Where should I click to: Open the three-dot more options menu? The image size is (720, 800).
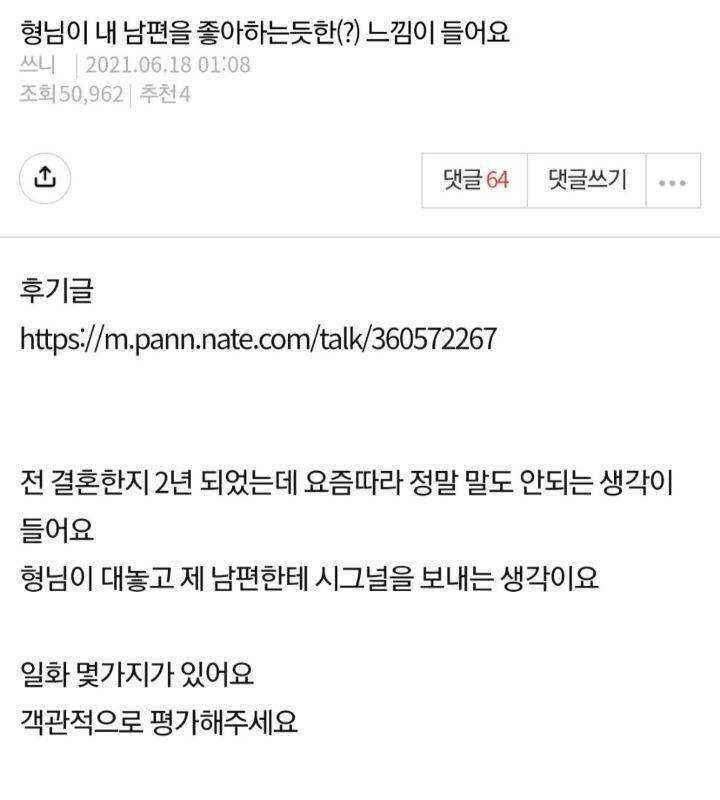click(x=673, y=182)
